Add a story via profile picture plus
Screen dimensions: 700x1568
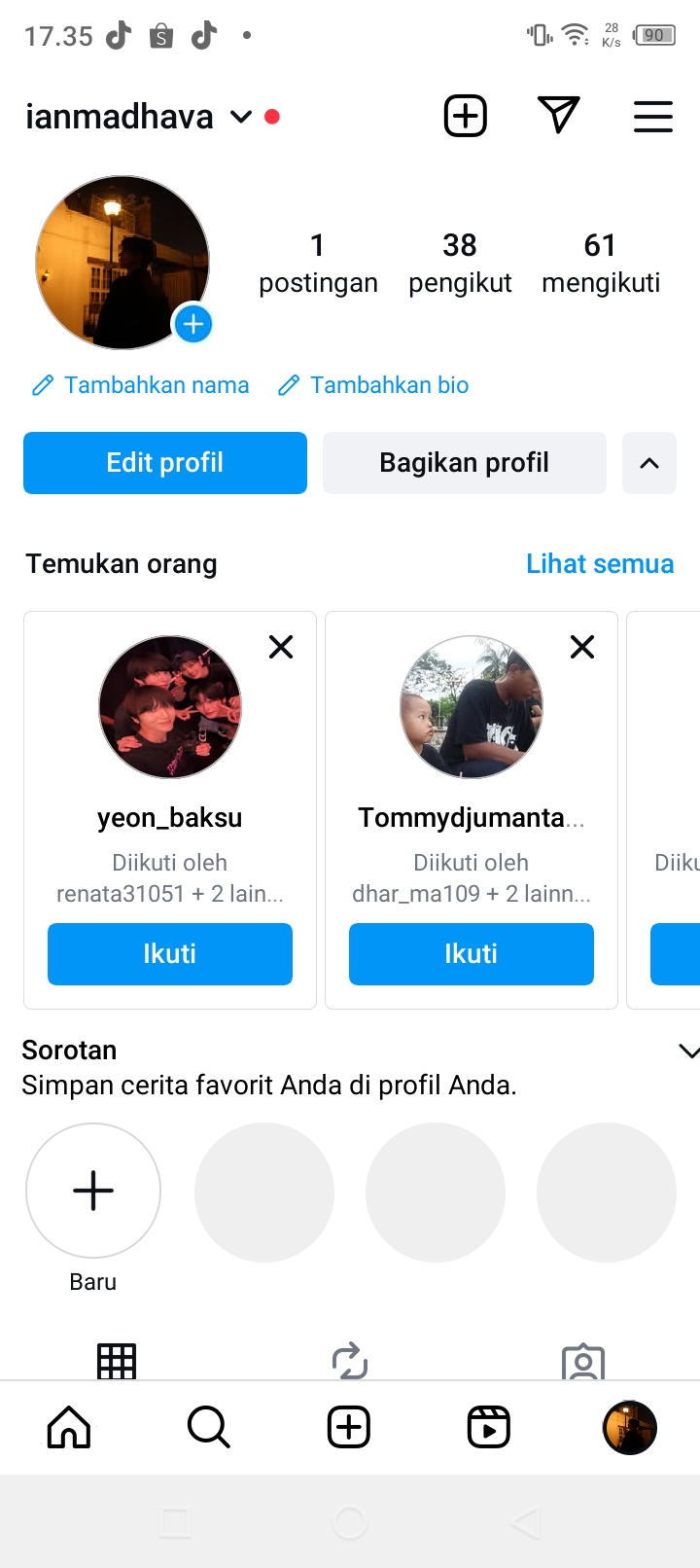coord(193,324)
